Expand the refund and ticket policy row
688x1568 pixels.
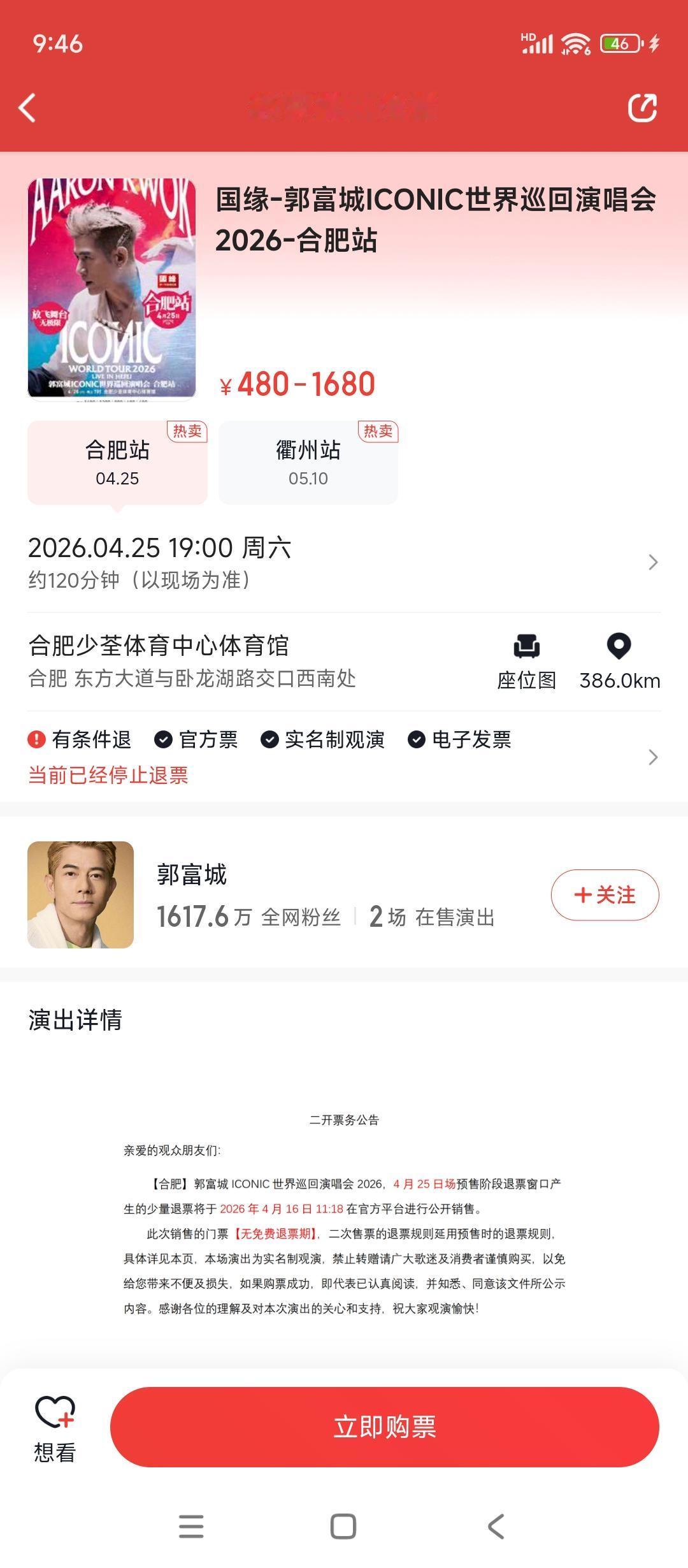[x=344, y=757]
